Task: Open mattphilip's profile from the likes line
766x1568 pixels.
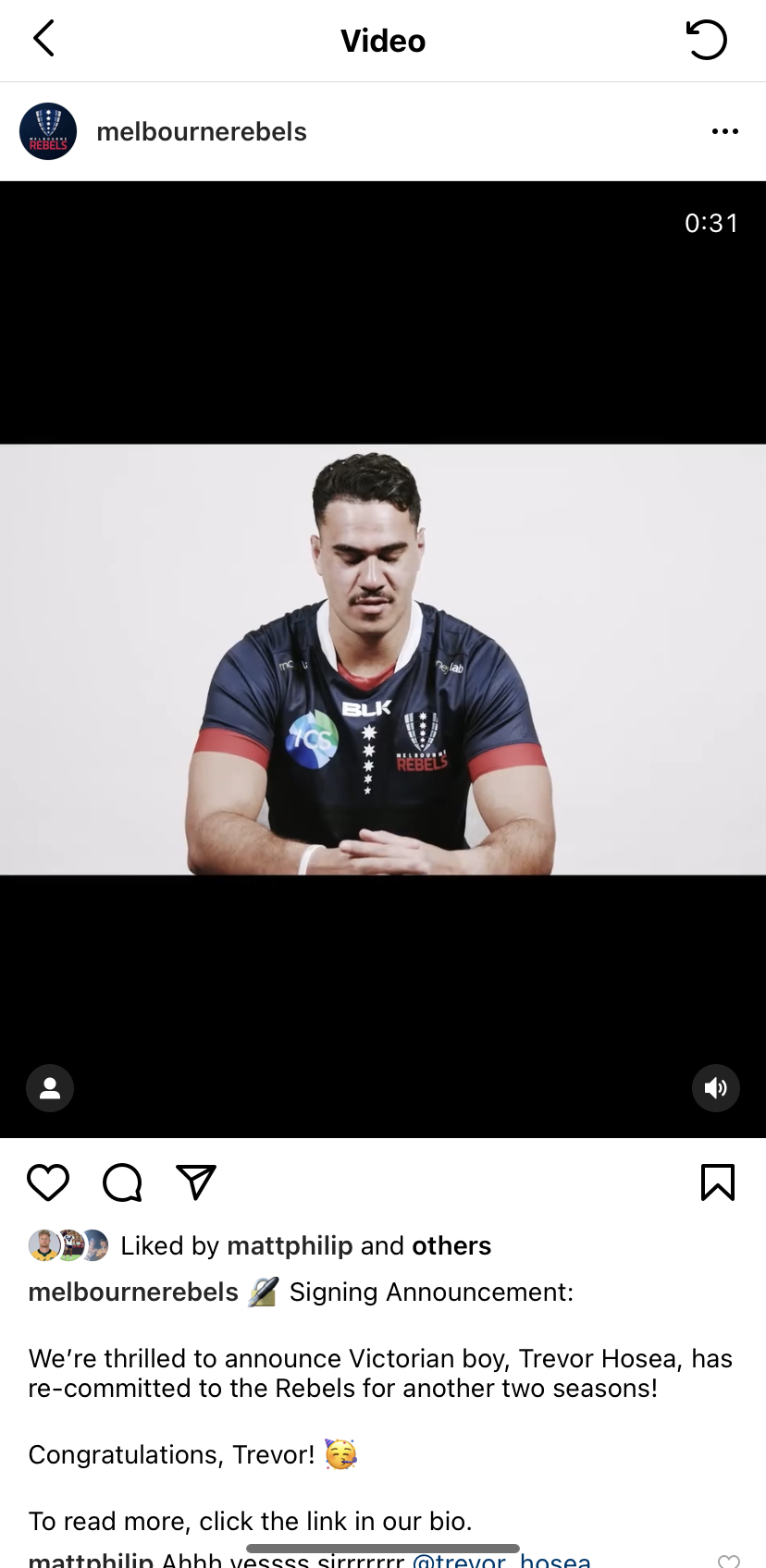Action: pyautogui.click(x=289, y=1246)
